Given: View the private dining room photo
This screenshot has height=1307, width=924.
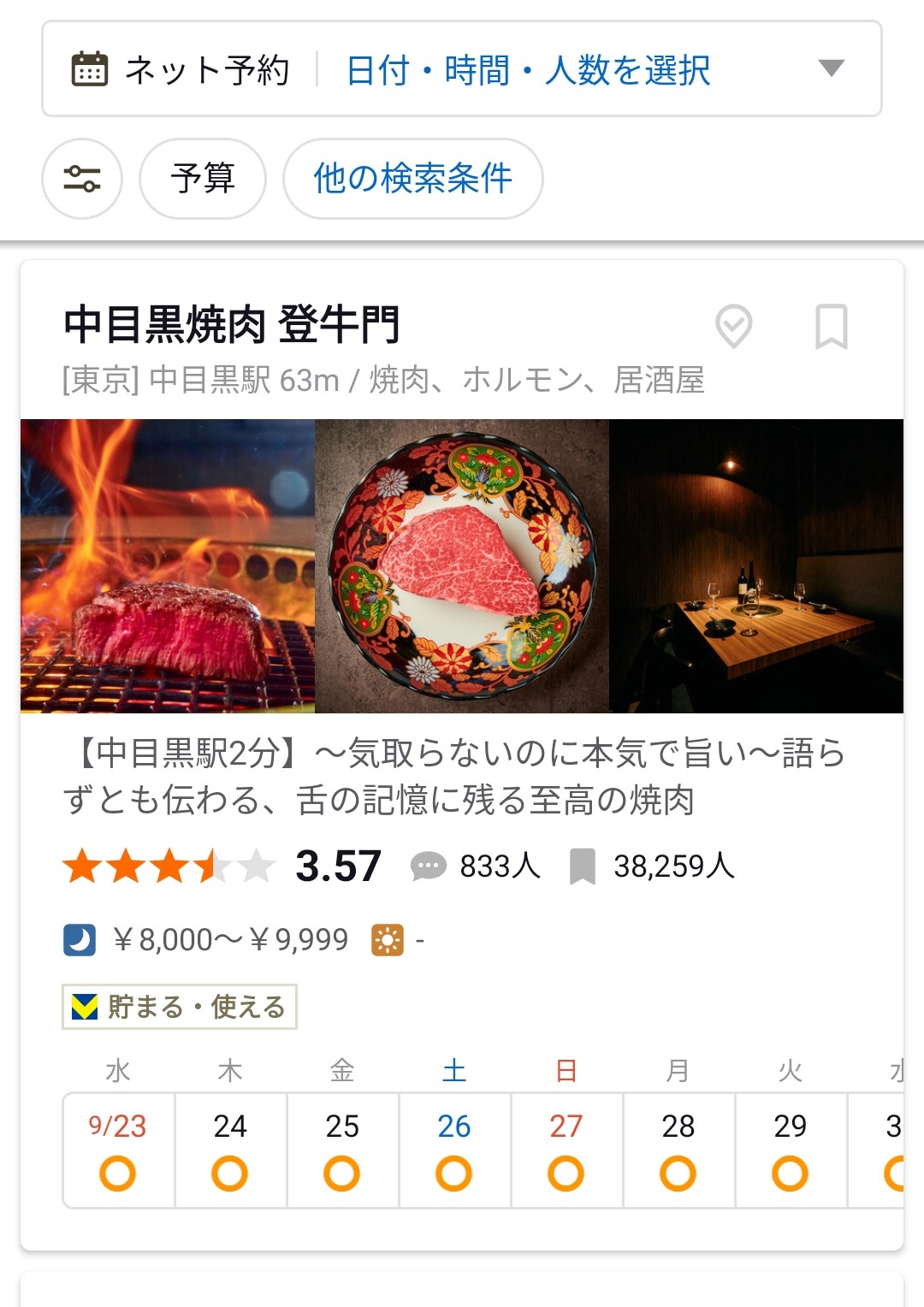Looking at the screenshot, I should (x=756, y=566).
